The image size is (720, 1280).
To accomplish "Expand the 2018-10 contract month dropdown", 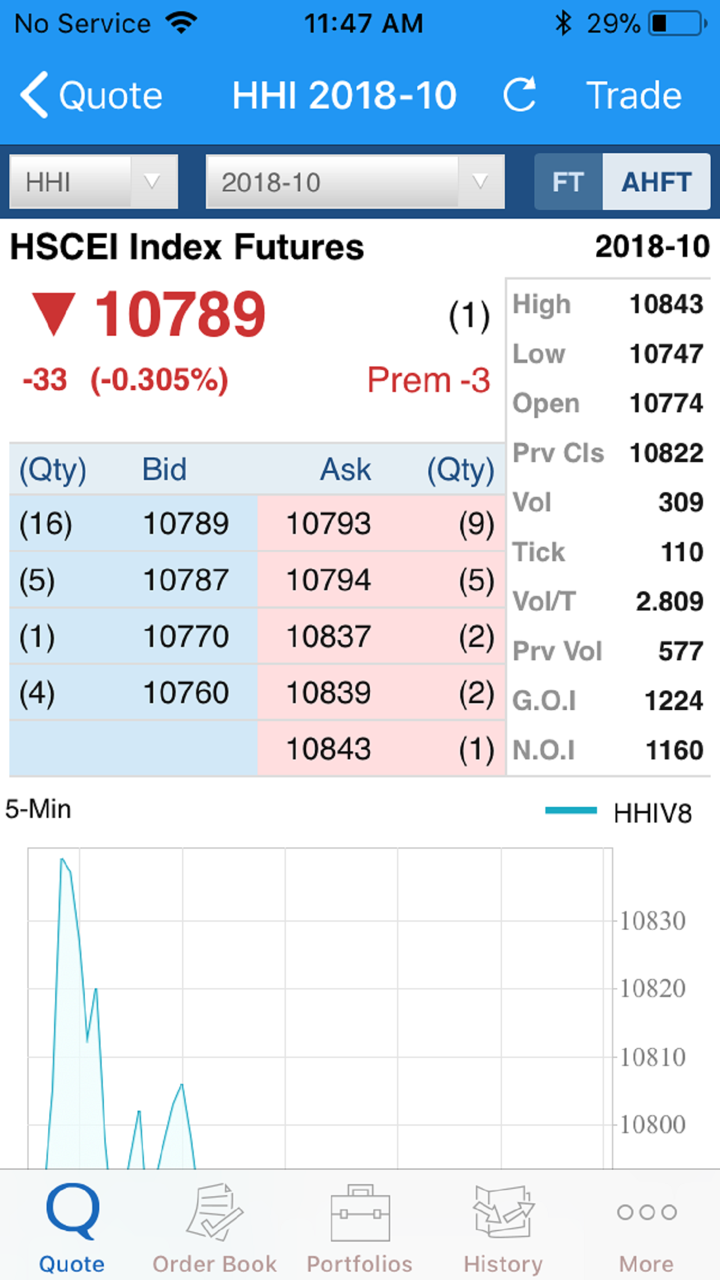I will pos(355,182).
